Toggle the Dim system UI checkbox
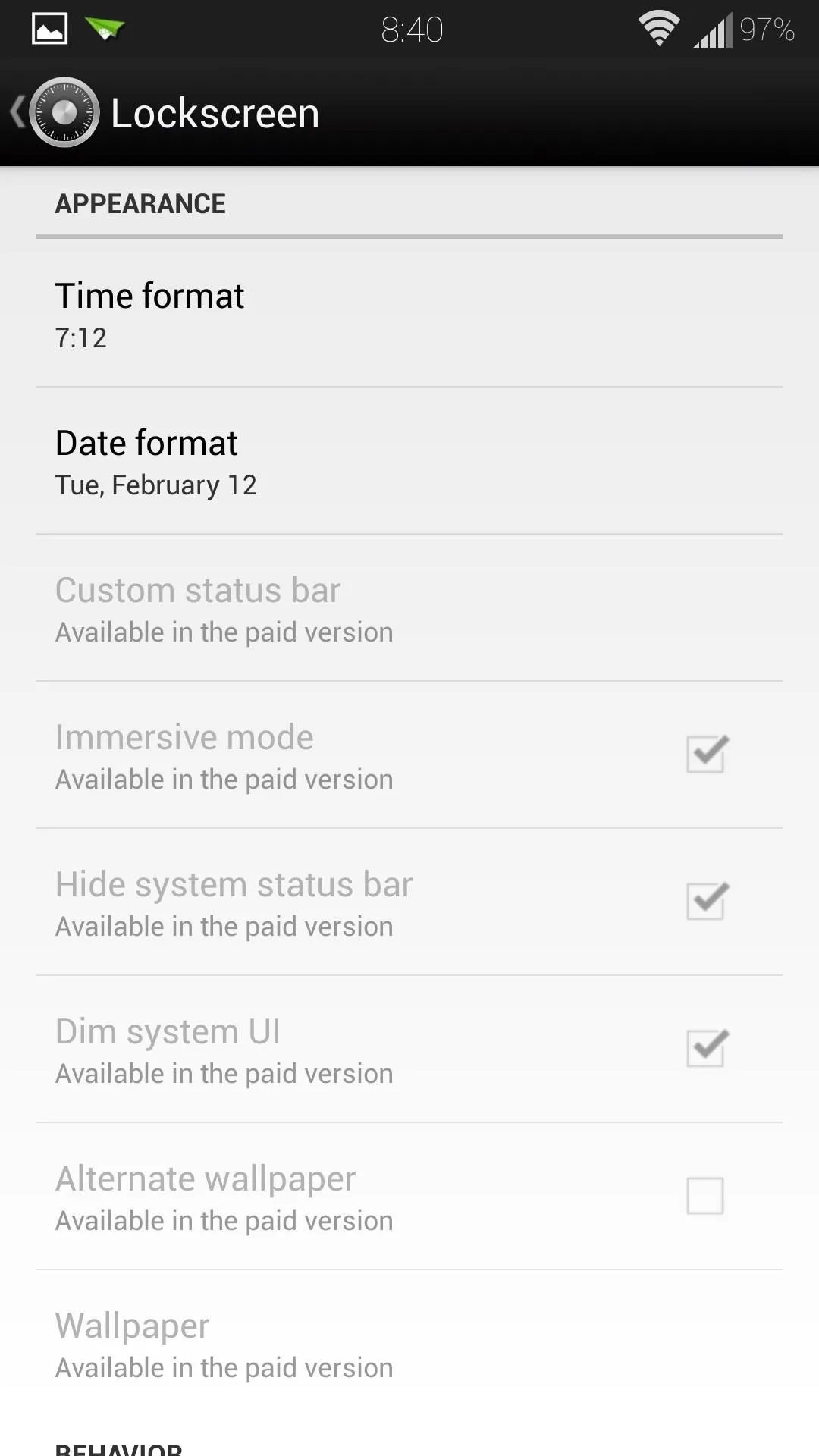Screen dimensions: 819x1456 (x=707, y=1048)
